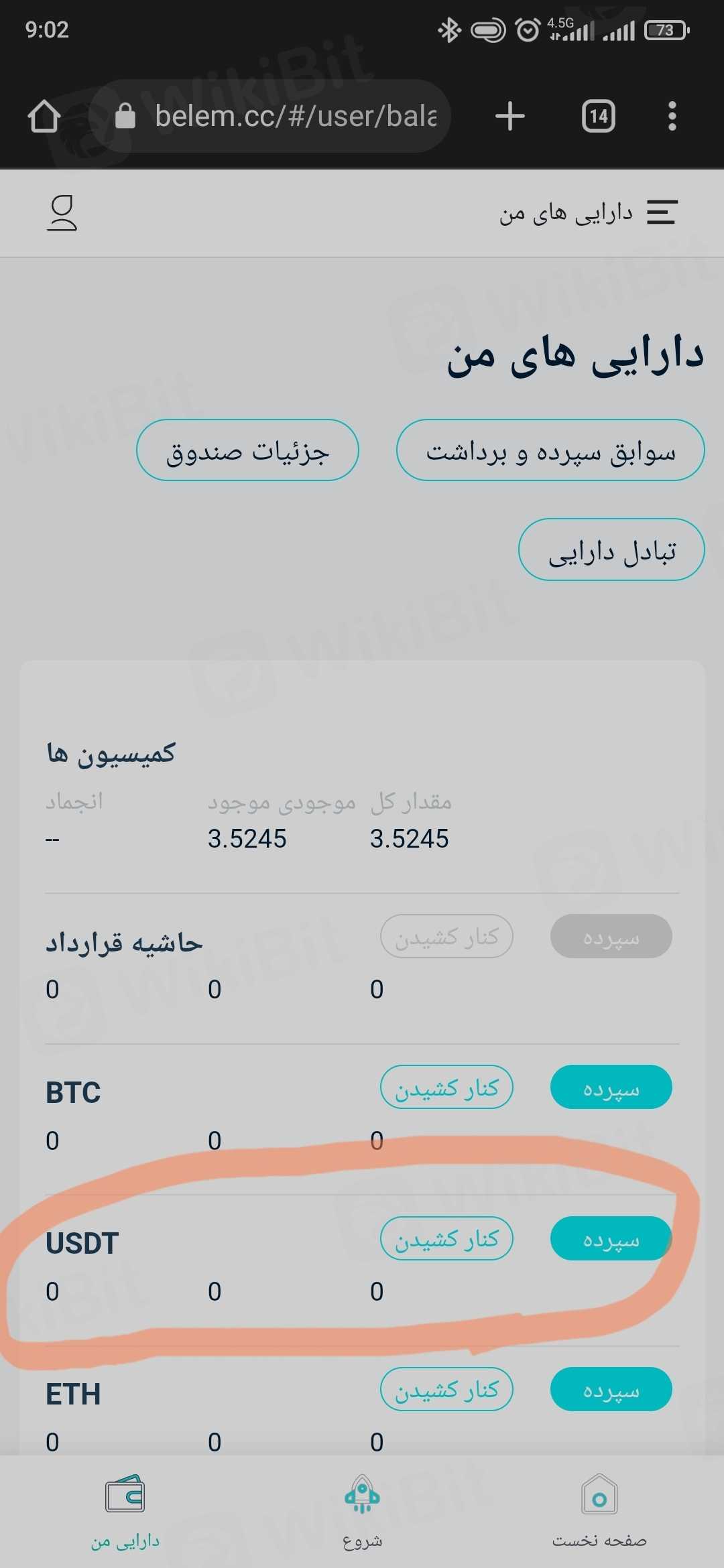Image resolution: width=724 pixels, height=1568 pixels.
Task: Withdraw USDT with کنار کشیدن
Action: [x=446, y=1238]
